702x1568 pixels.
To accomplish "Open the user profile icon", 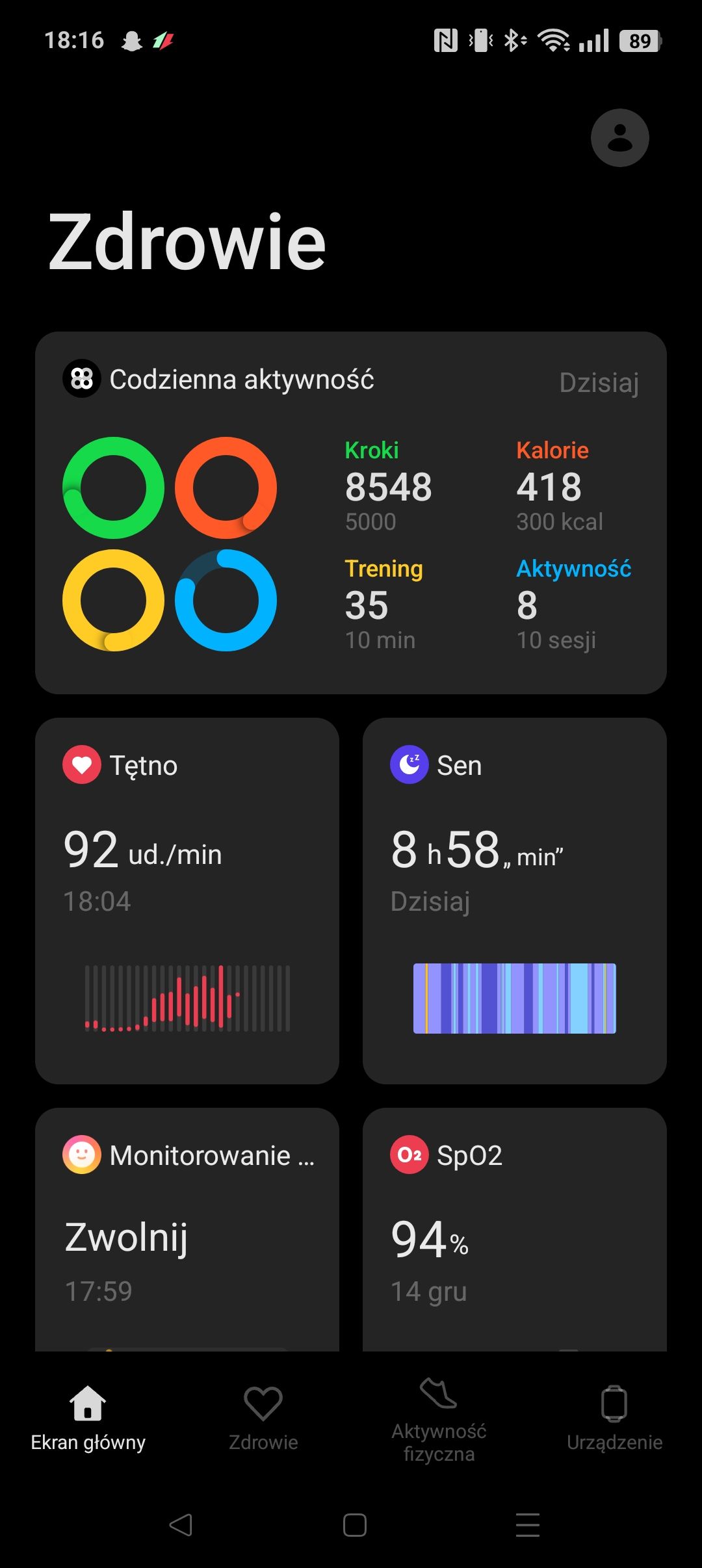I will [619, 138].
